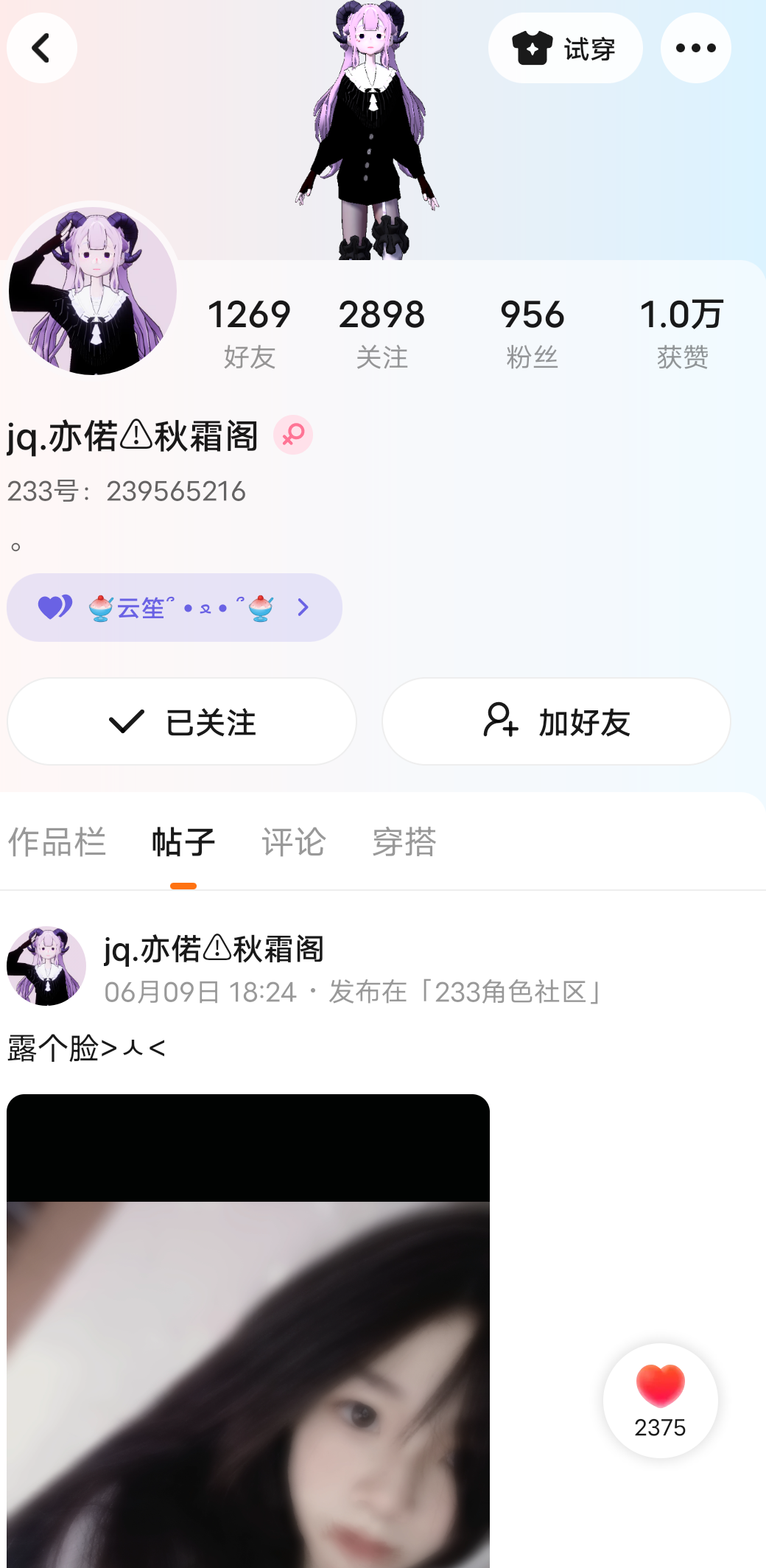
Task: Tap the heart button showing 2375
Action: tap(660, 1400)
